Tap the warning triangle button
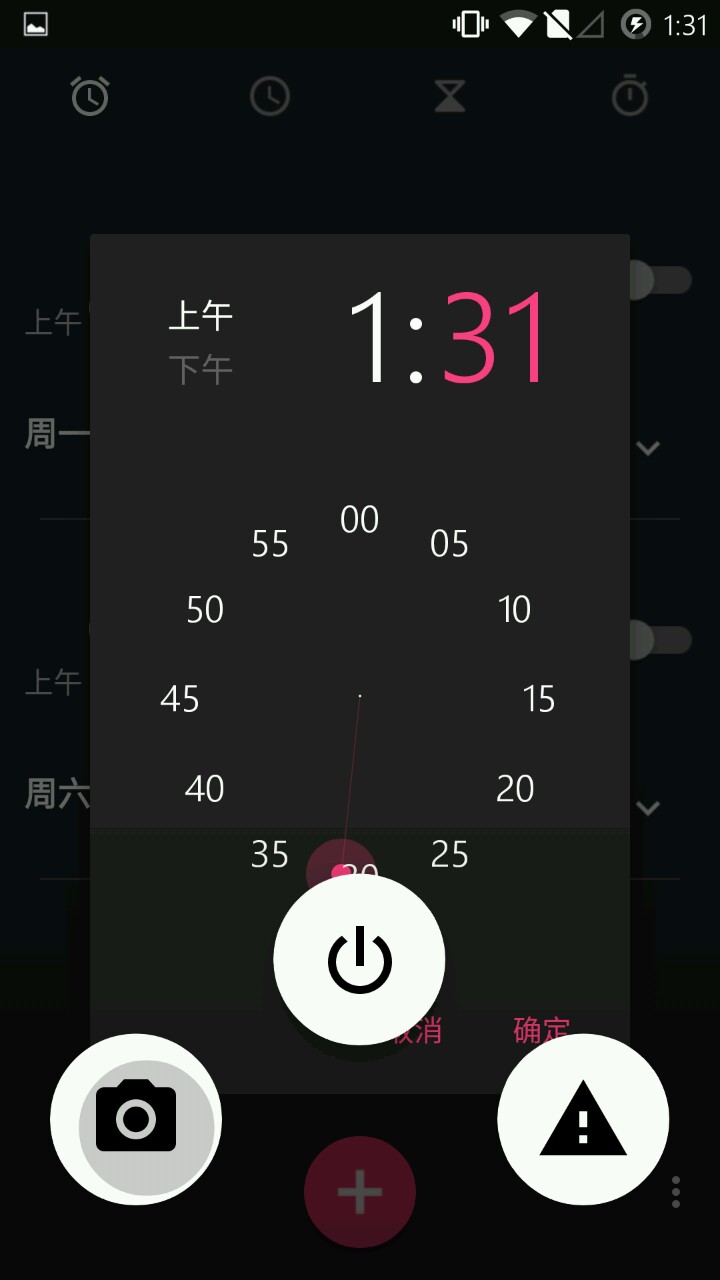Viewport: 720px width, 1280px height. pyautogui.click(x=583, y=1119)
